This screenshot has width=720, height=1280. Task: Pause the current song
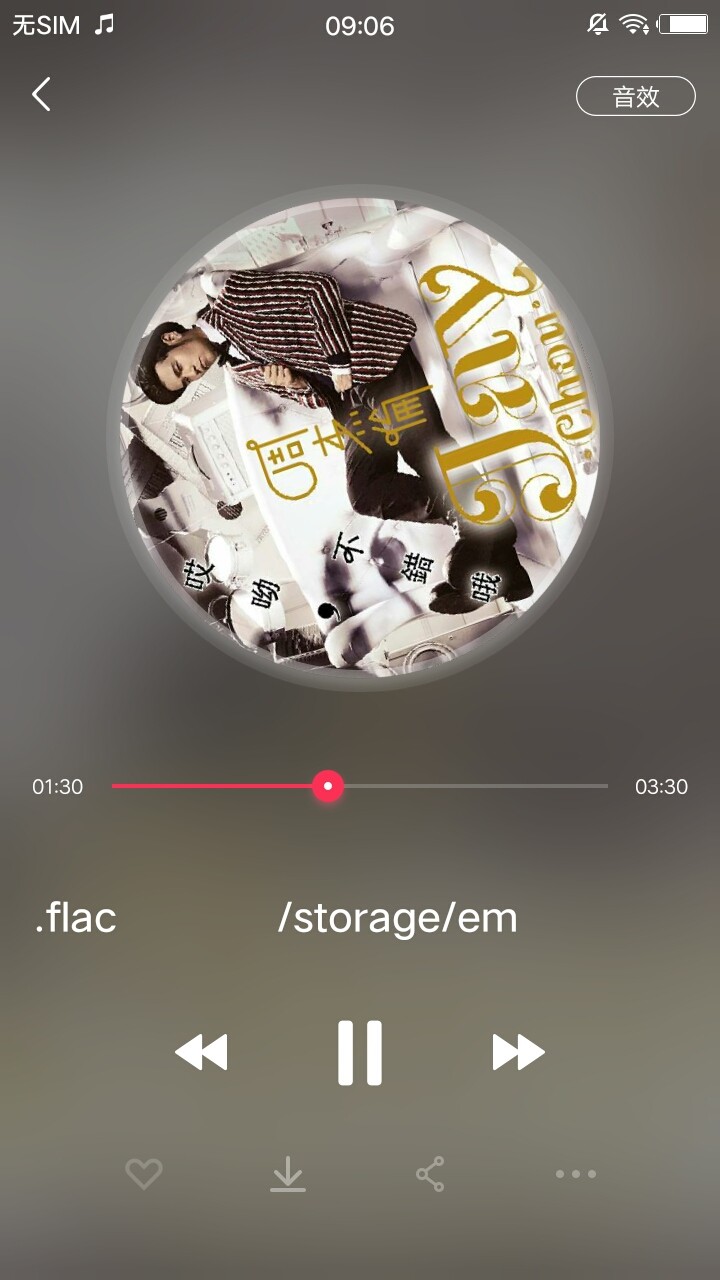[360, 1053]
